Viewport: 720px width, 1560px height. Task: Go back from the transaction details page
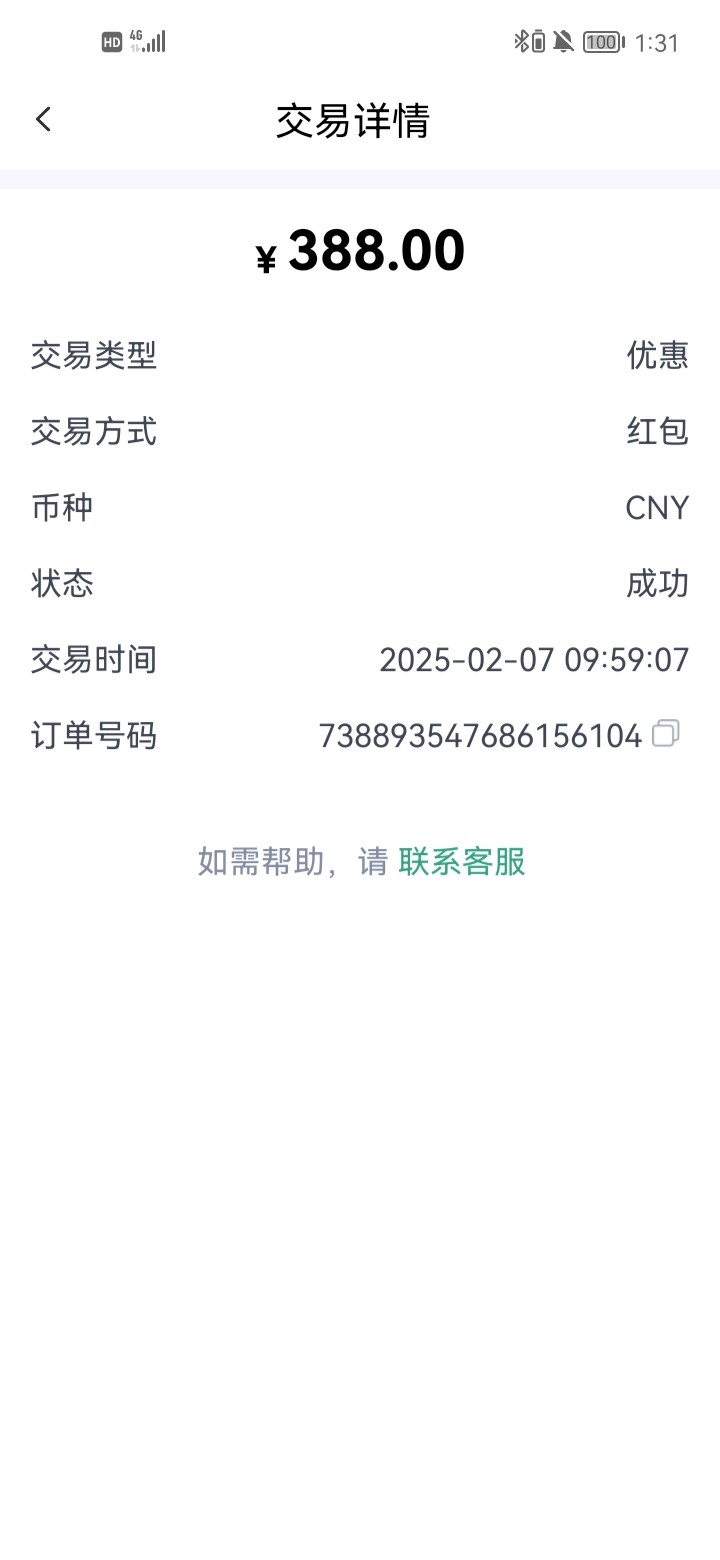click(x=43, y=120)
